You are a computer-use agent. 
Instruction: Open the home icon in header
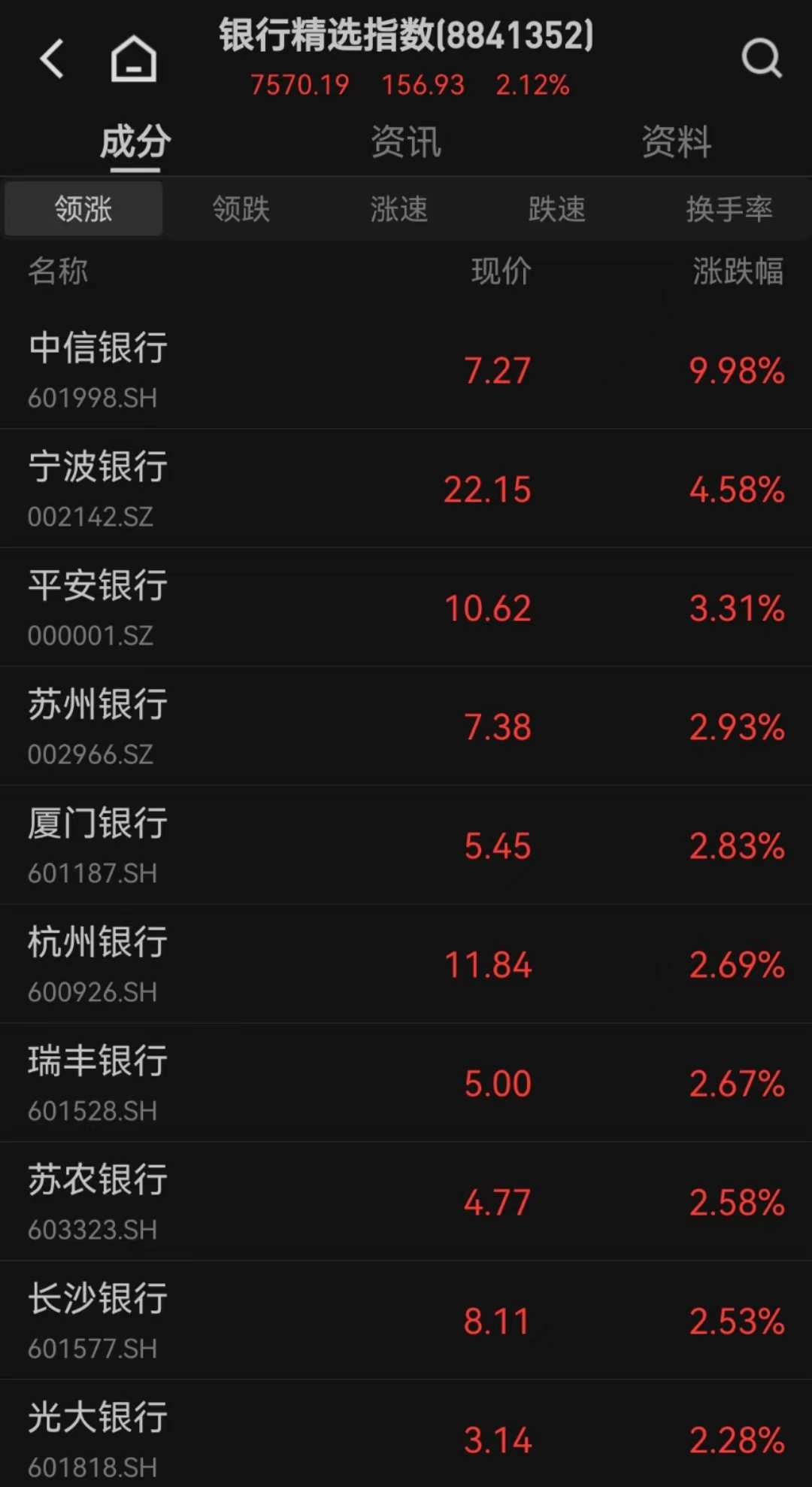pos(134,59)
